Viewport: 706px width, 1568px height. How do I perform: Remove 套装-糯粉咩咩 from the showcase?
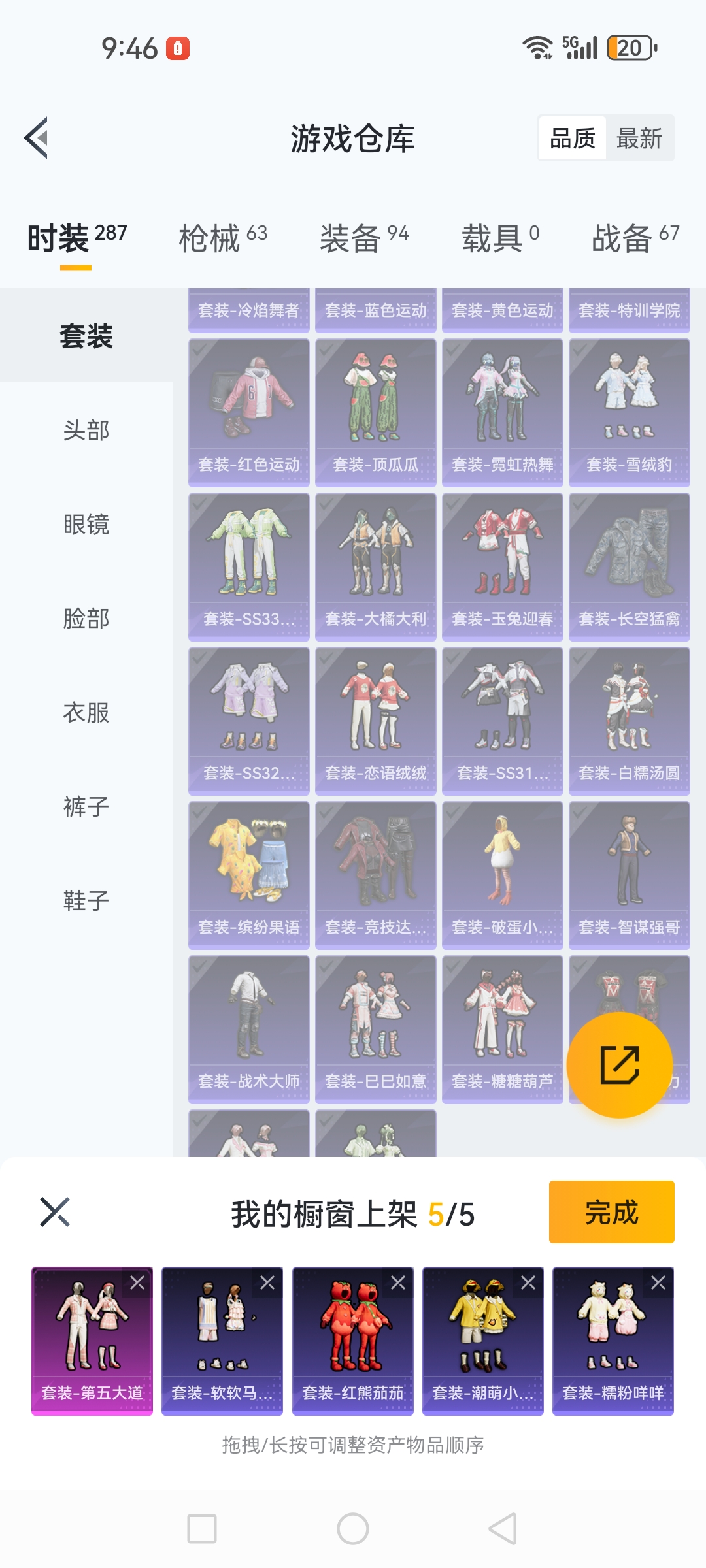click(658, 1282)
